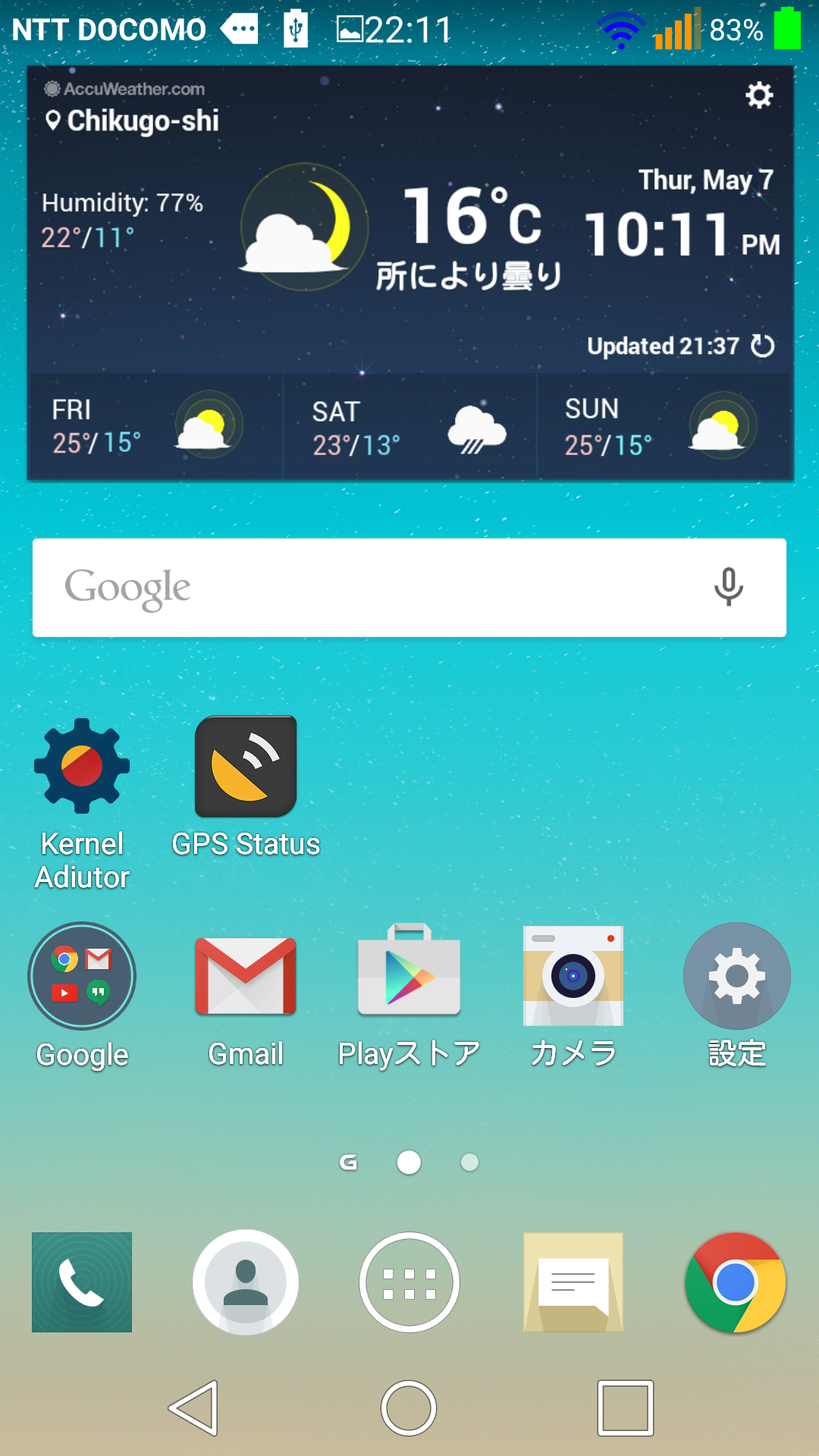819x1456 pixels.
Task: Launch Chrome browser
Action: (736, 1282)
